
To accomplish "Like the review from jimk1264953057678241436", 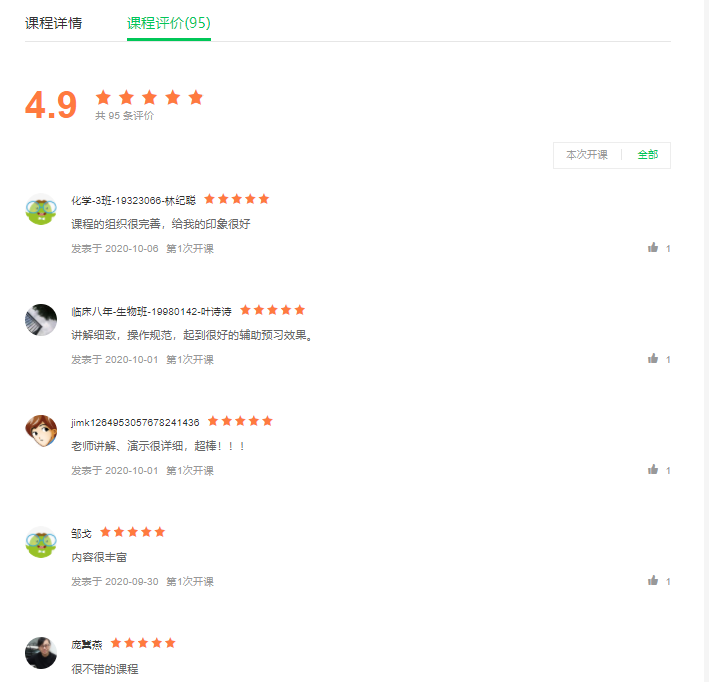I will coord(653,470).
